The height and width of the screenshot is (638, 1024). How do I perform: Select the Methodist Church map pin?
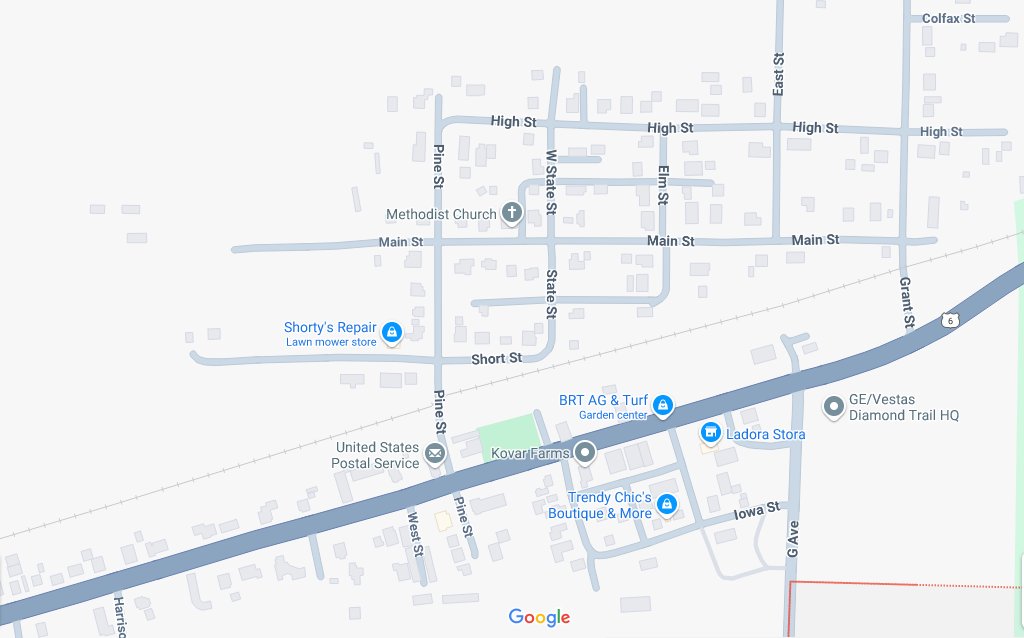511,212
